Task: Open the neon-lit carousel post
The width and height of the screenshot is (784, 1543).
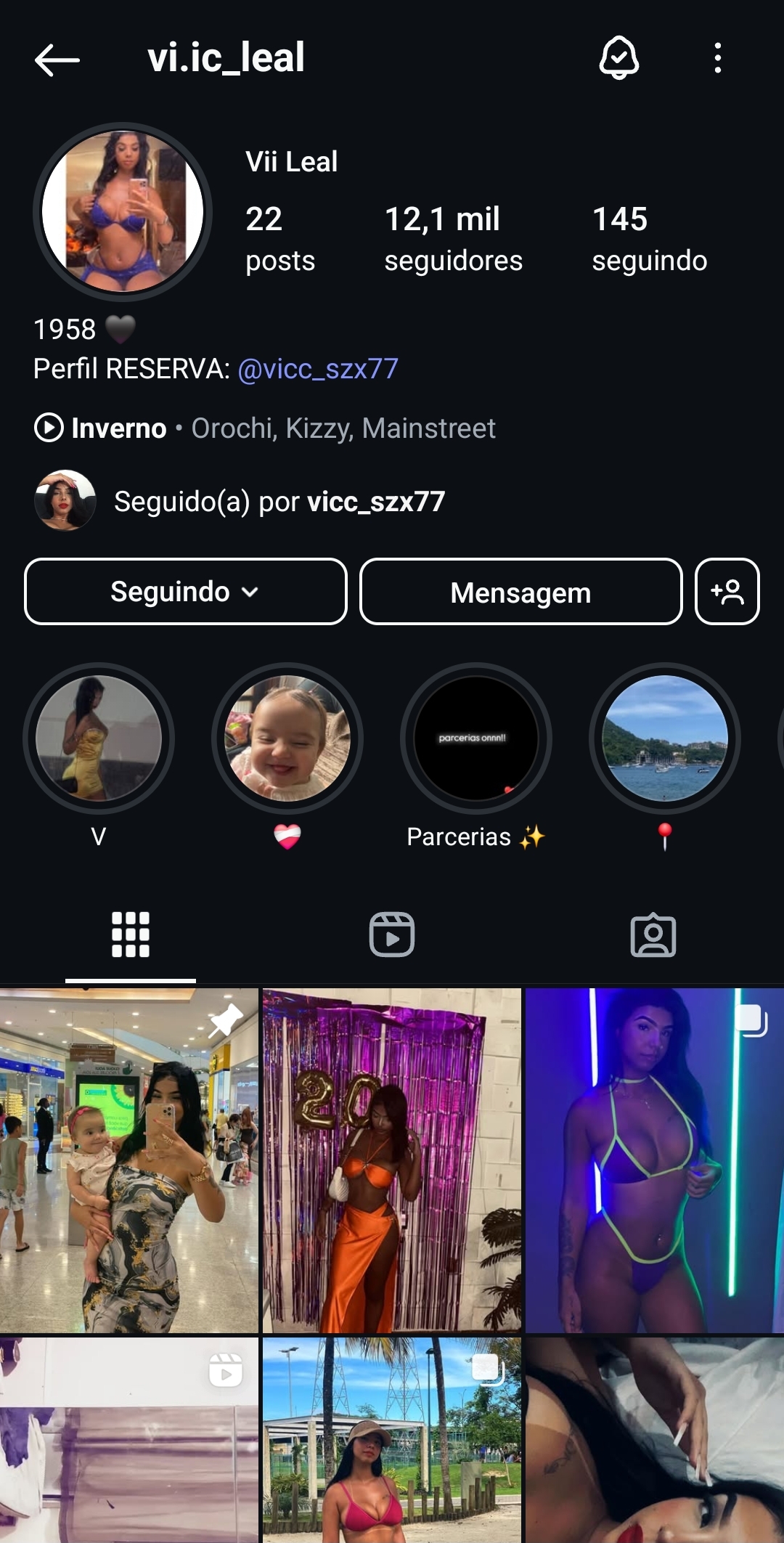Action: pos(654,1160)
